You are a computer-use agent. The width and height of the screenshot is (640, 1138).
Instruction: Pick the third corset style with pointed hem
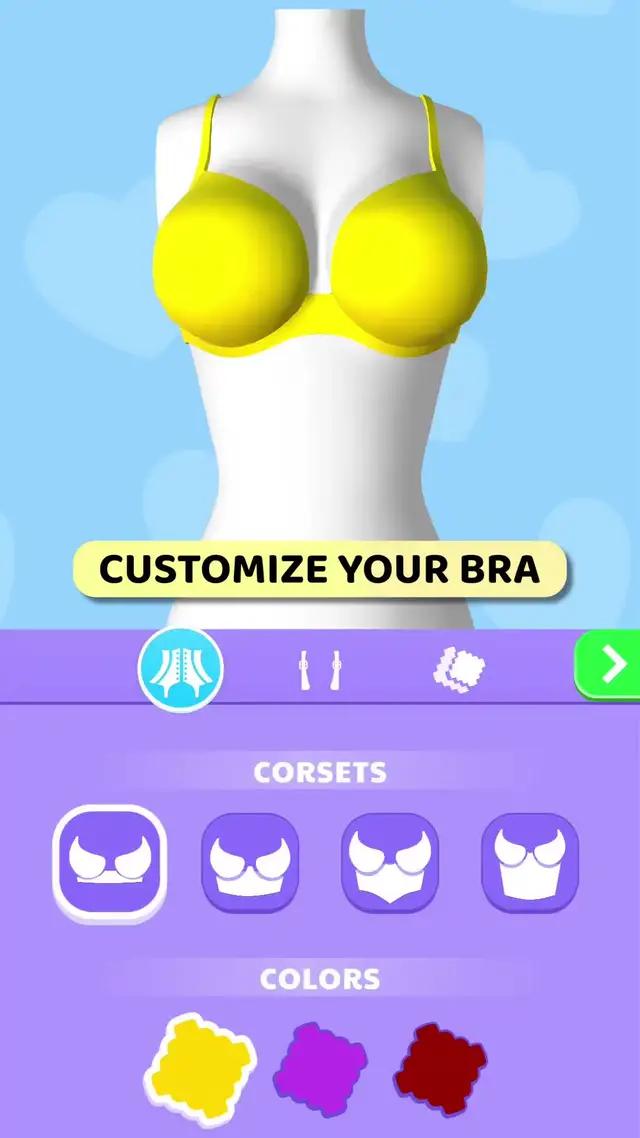coord(390,862)
